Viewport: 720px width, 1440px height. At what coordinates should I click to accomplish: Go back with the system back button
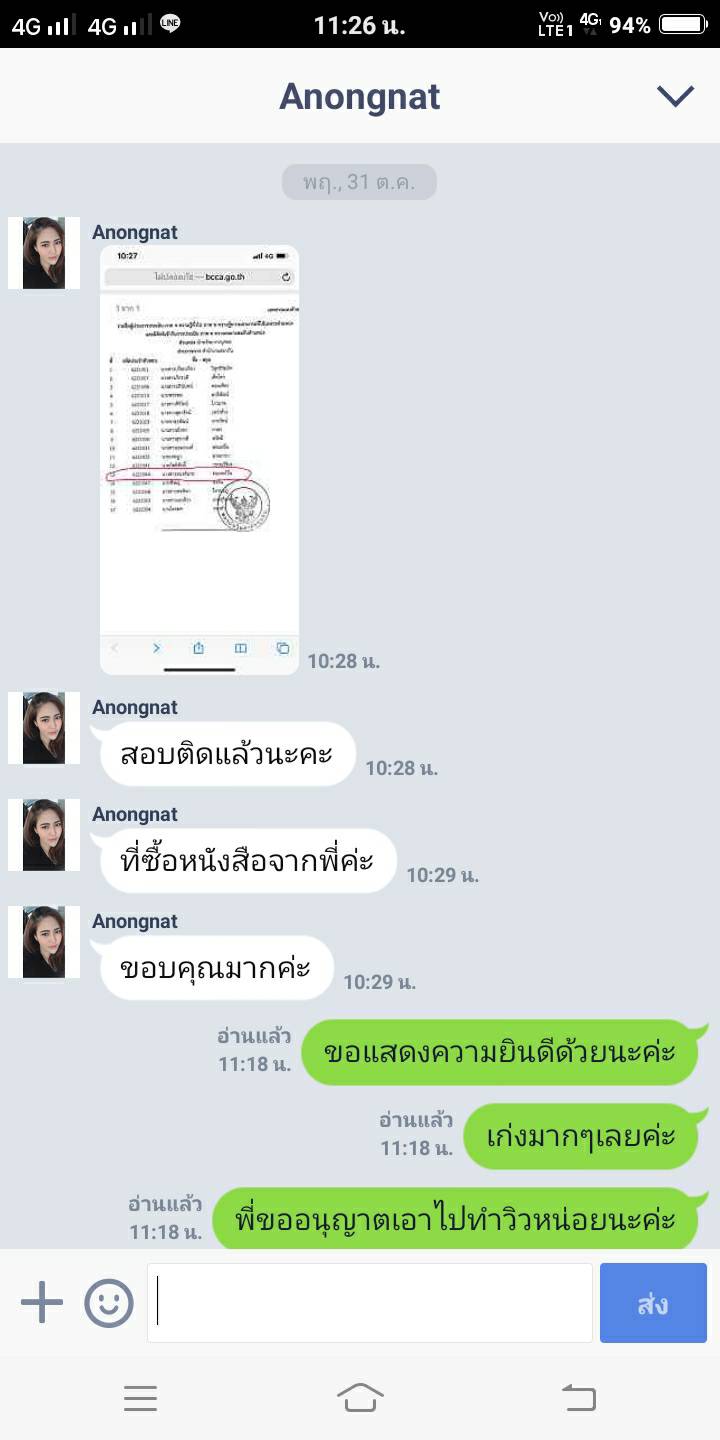point(579,1397)
